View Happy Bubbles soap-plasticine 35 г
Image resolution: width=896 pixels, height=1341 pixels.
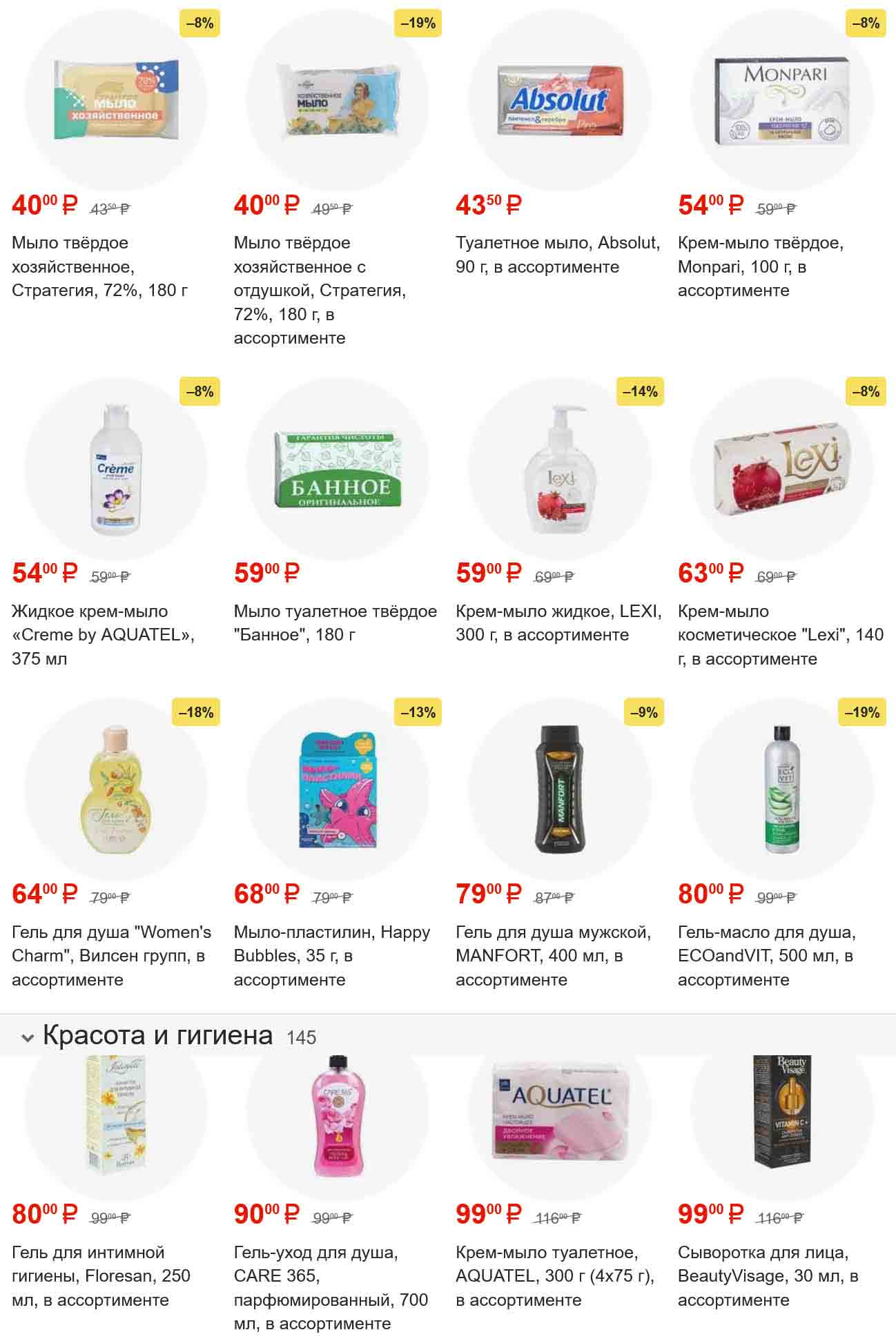point(338,790)
